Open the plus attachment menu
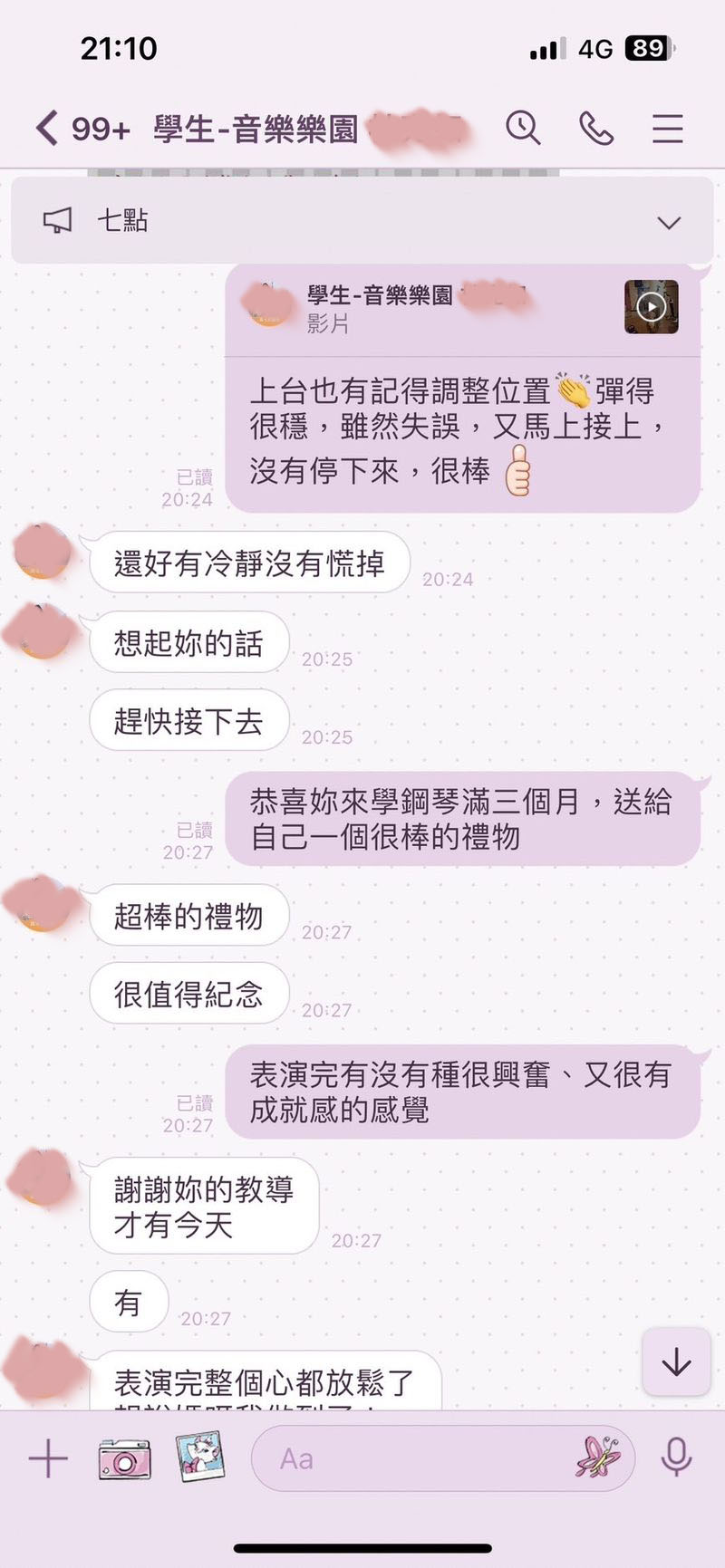 (x=48, y=1459)
